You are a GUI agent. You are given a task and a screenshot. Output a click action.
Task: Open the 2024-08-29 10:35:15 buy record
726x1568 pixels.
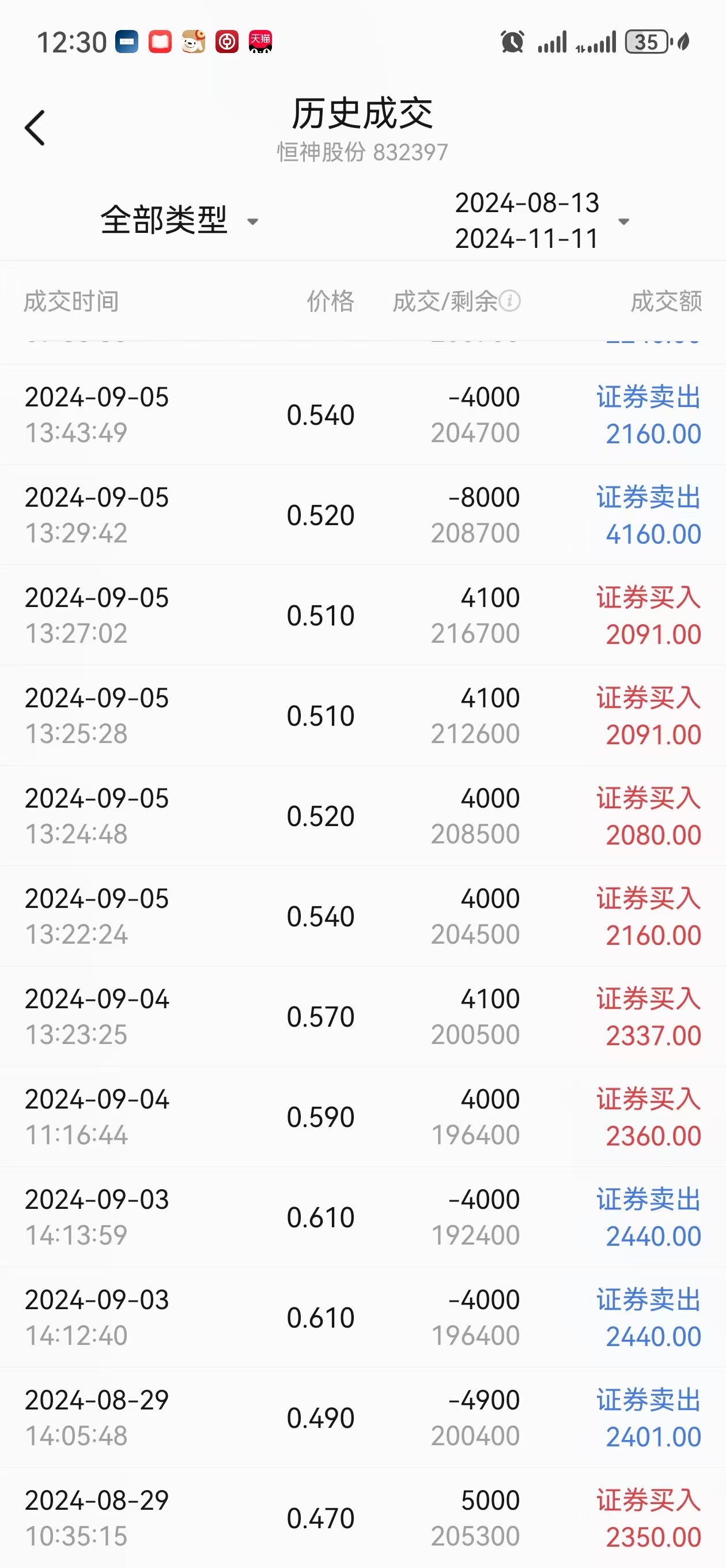coord(362,1518)
